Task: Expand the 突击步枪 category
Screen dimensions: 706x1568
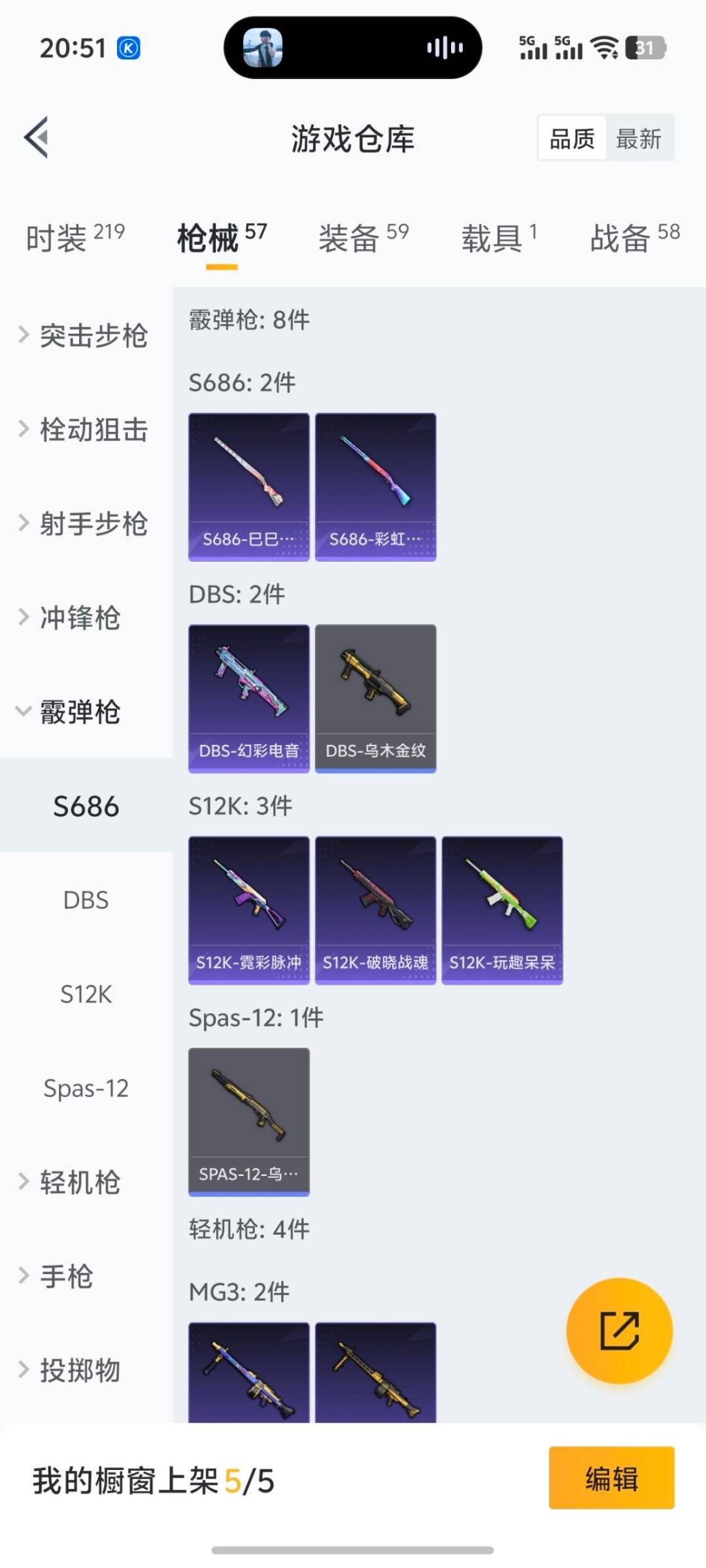Action: pos(85,336)
